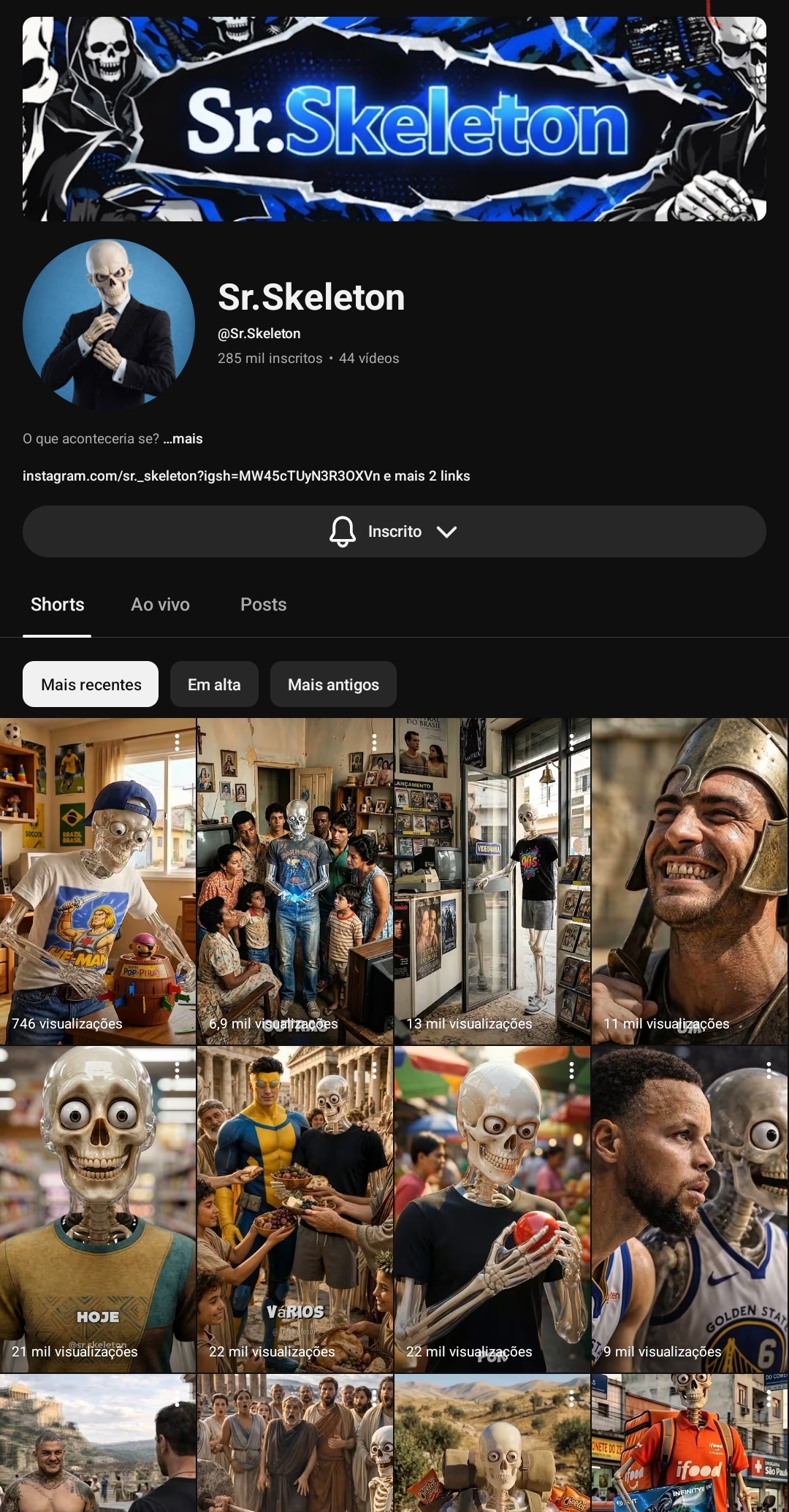This screenshot has width=789, height=1512.
Task: Open options menu on 9 mil visualizações short
Action: coord(769,1070)
